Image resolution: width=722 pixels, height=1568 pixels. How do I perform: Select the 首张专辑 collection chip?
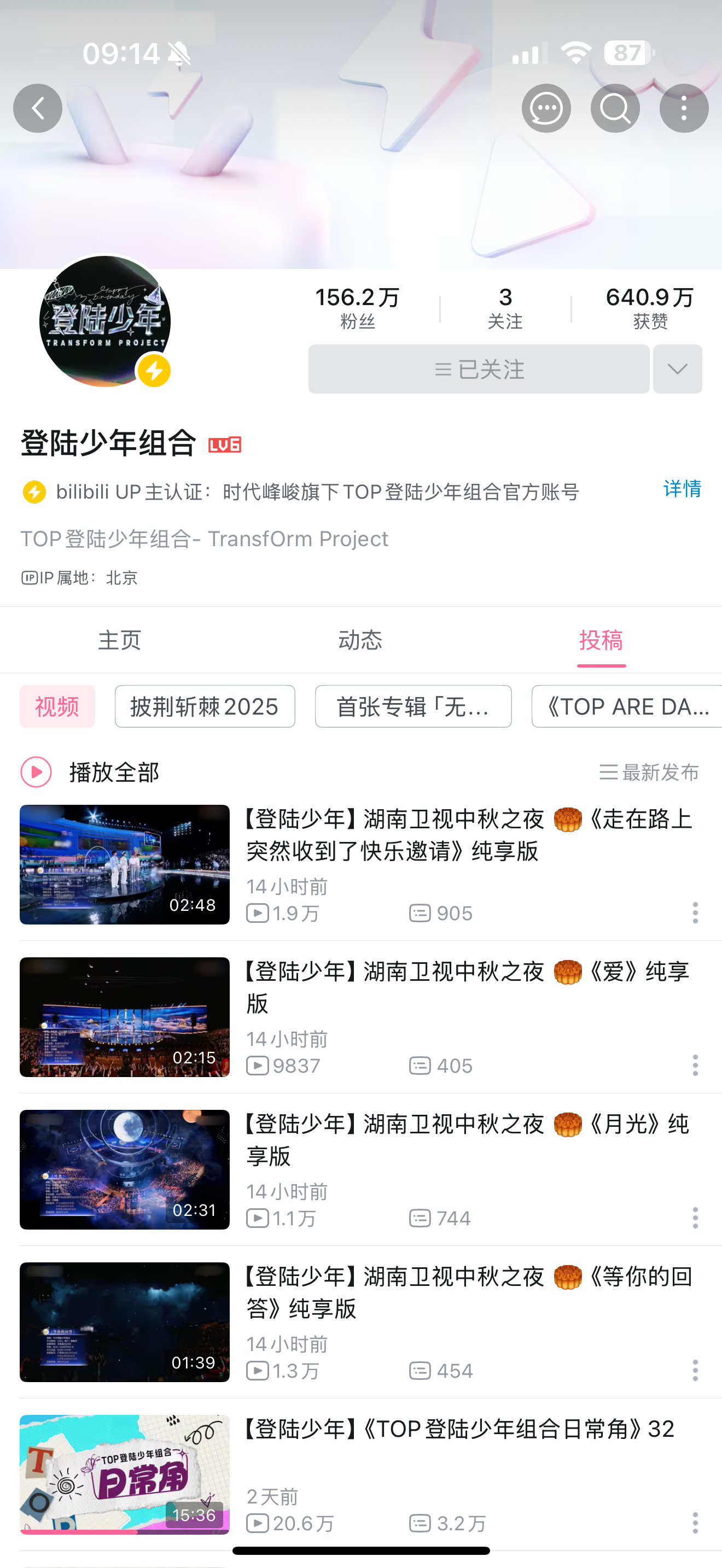click(x=414, y=706)
